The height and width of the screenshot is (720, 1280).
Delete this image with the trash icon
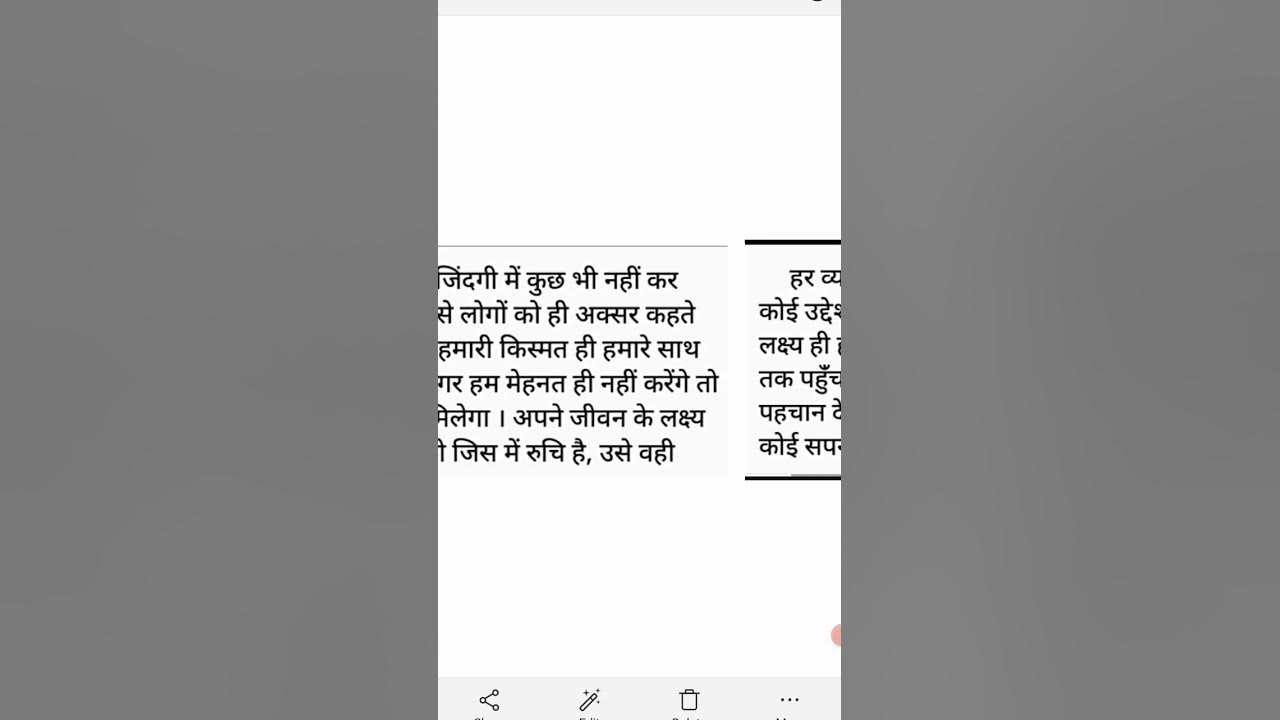coord(689,700)
